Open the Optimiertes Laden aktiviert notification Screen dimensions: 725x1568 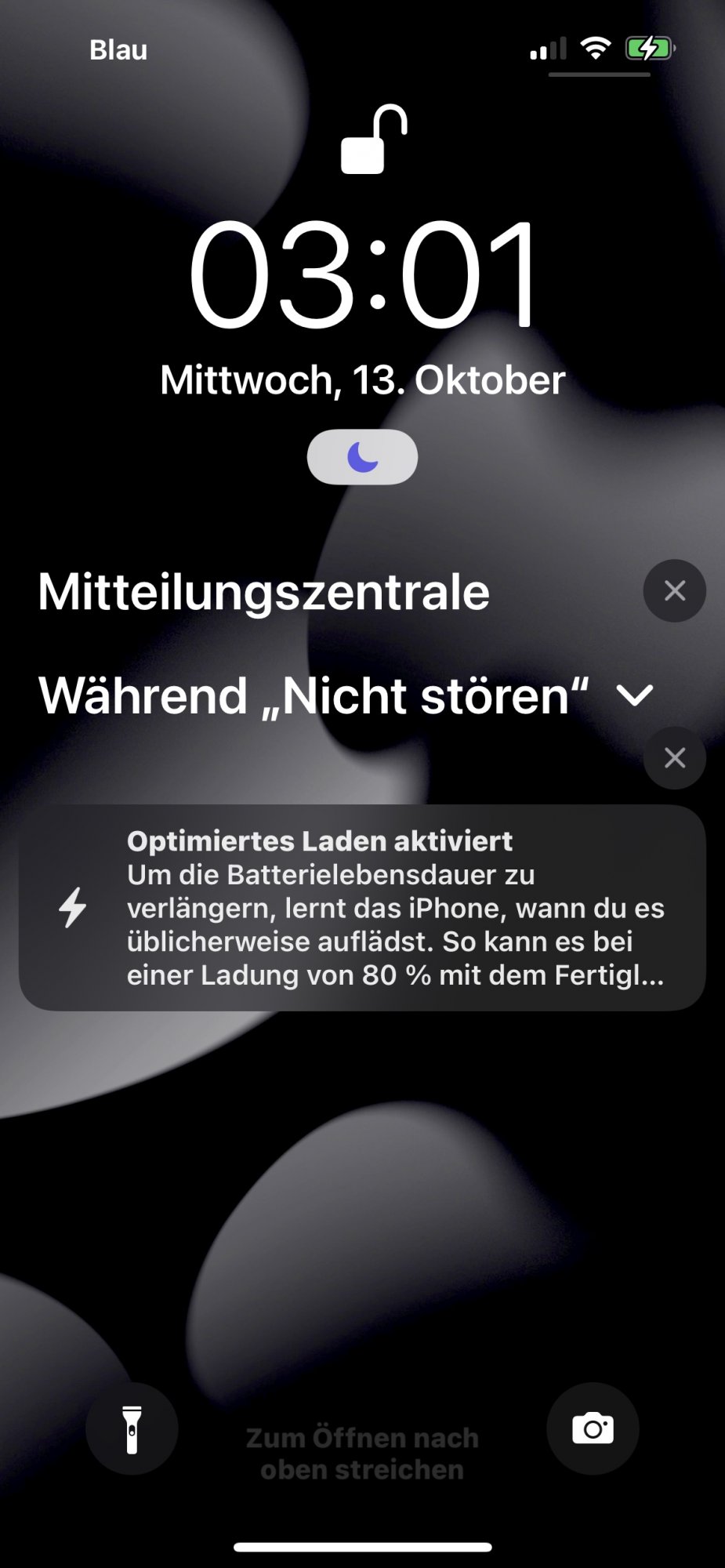tap(362, 908)
